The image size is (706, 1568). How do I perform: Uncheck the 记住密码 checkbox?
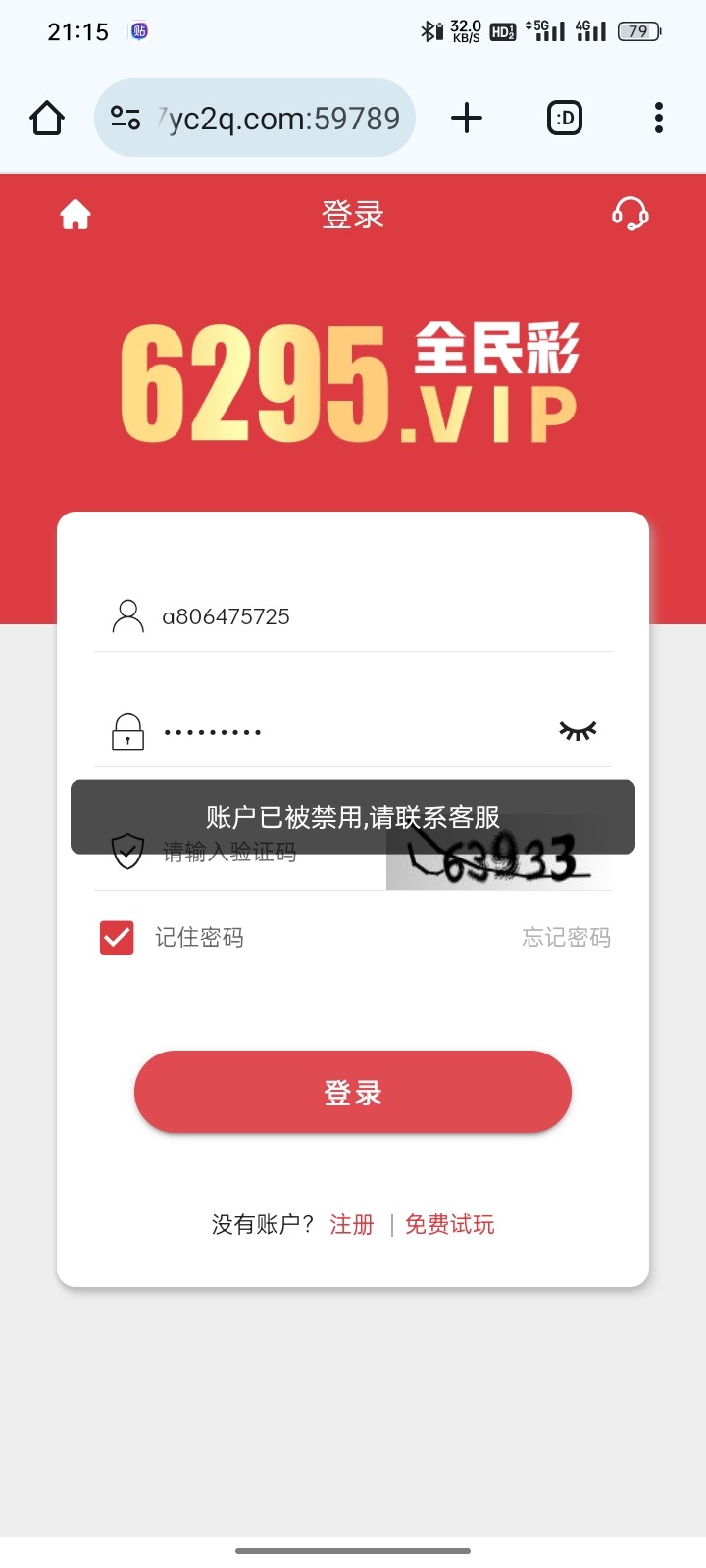[x=117, y=937]
